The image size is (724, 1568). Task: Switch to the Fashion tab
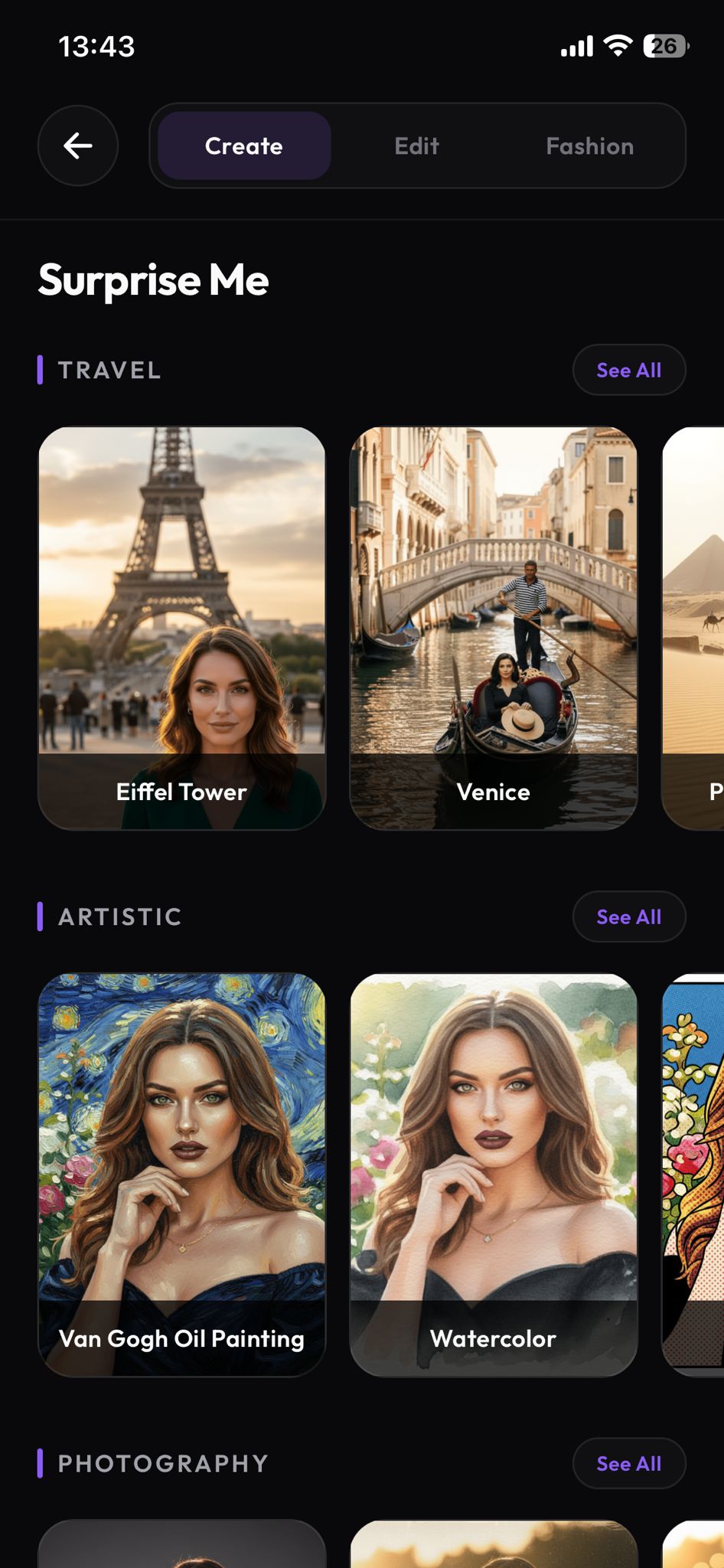pyautogui.click(x=589, y=145)
